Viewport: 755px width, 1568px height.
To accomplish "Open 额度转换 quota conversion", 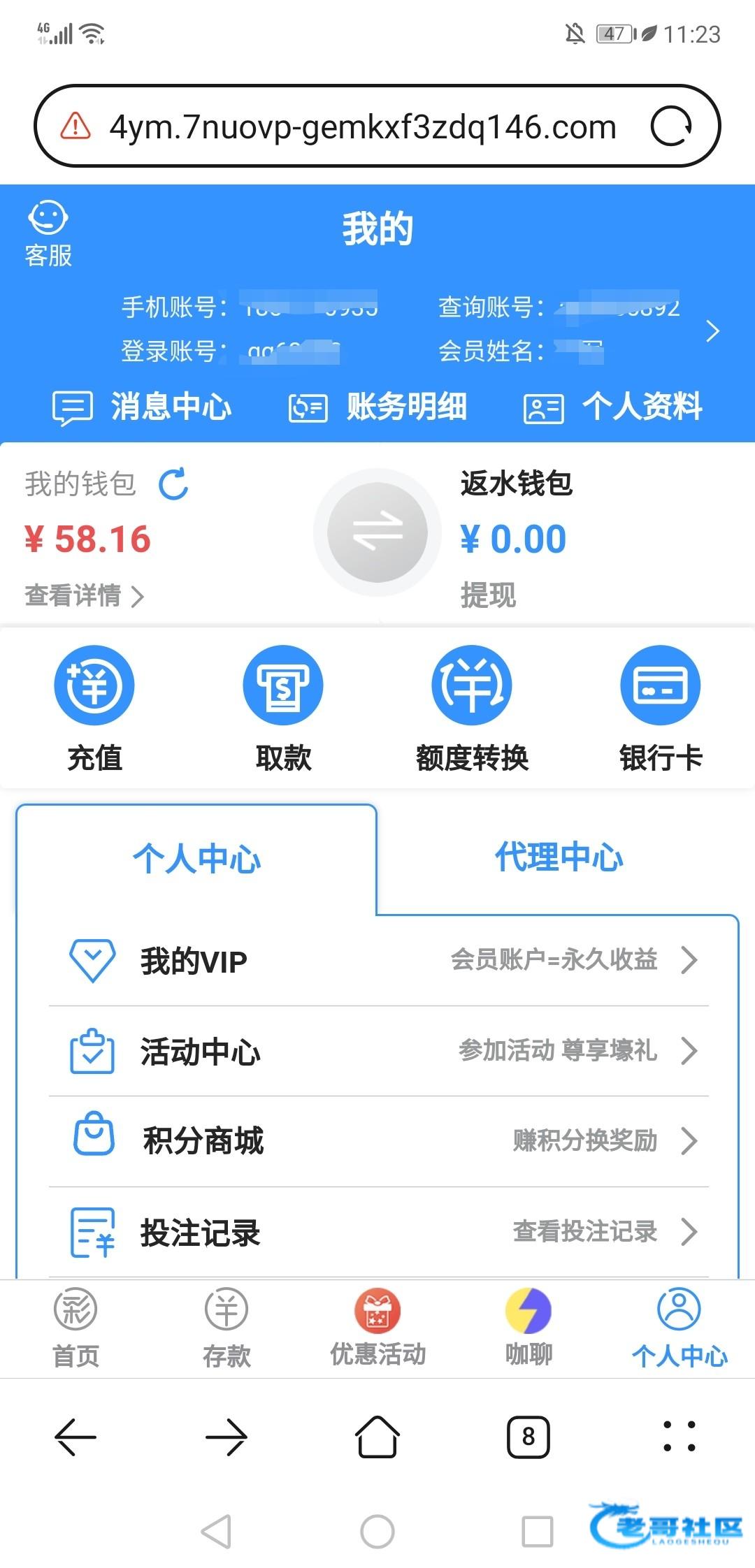I will click(472, 709).
